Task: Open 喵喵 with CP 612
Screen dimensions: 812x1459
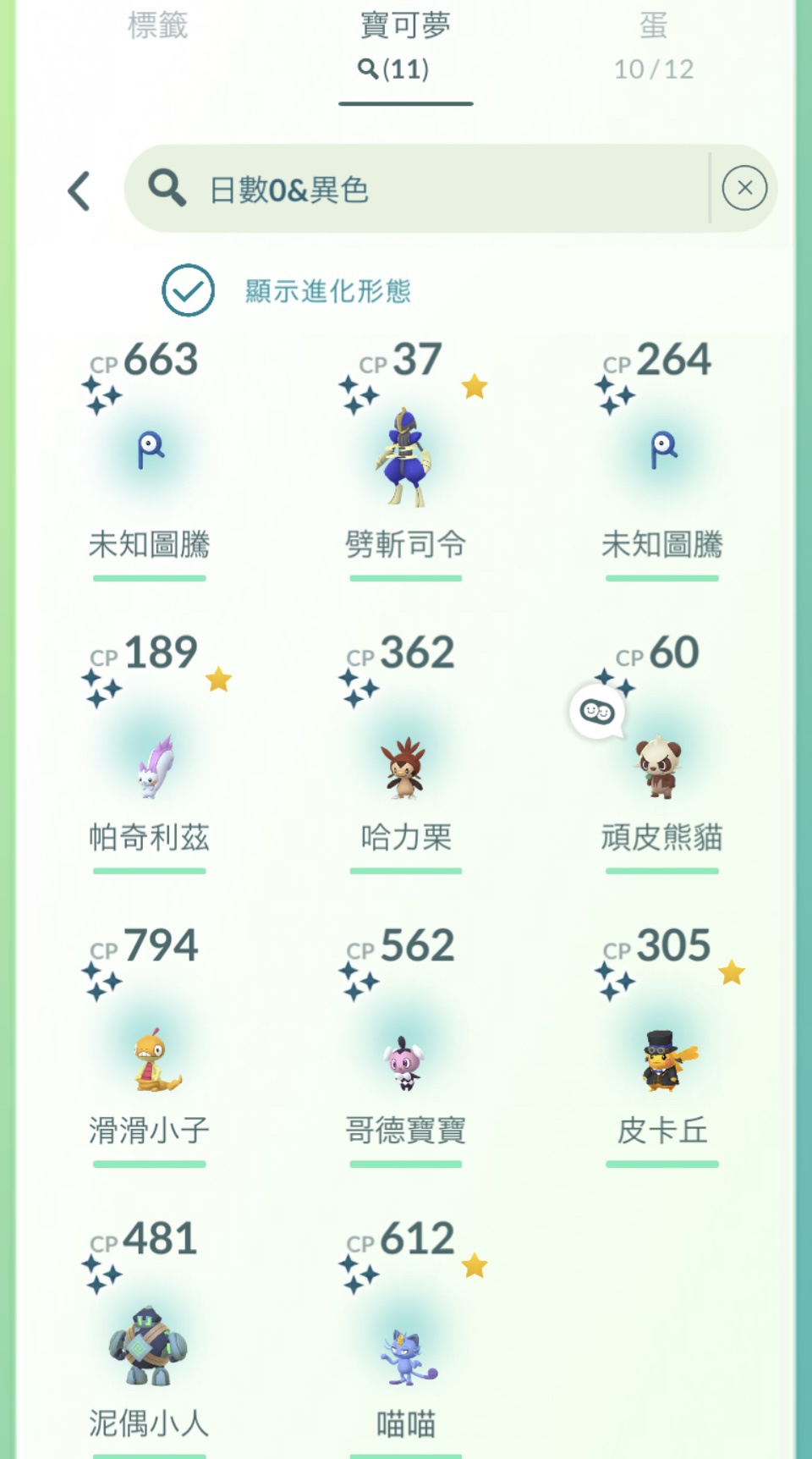Action: pyautogui.click(x=405, y=1354)
